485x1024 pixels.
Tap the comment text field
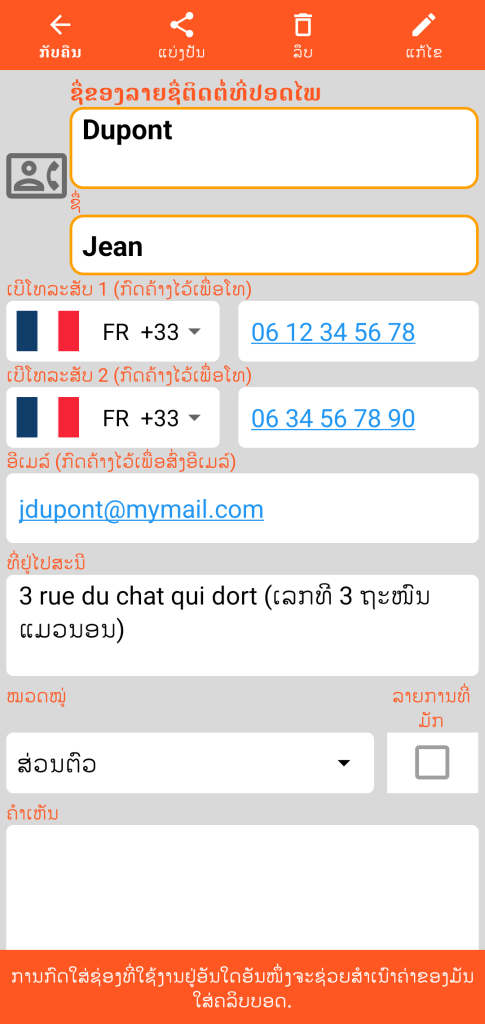pos(242,888)
